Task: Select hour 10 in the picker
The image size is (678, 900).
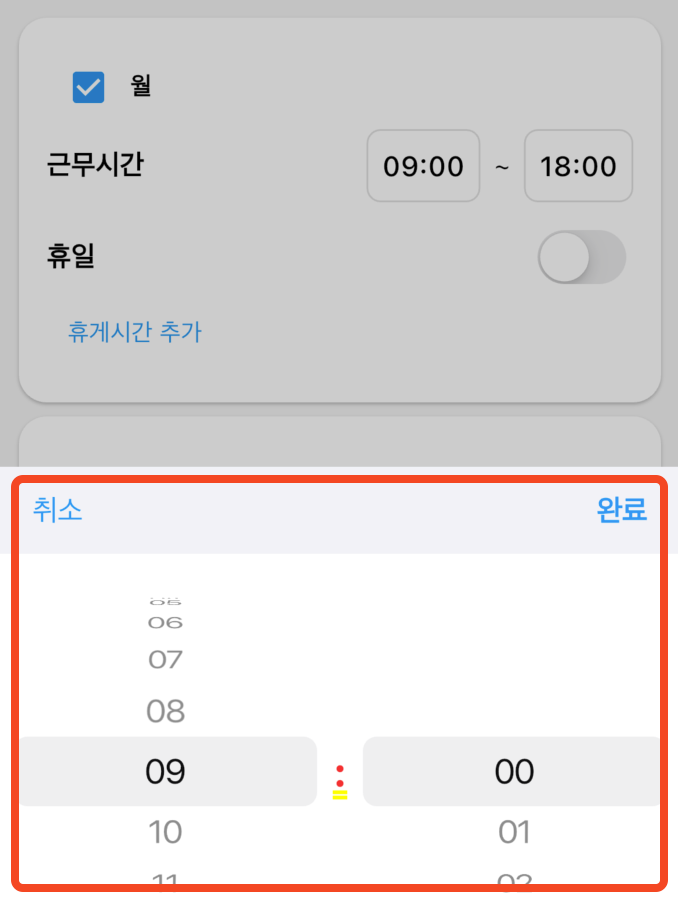Action: [165, 831]
